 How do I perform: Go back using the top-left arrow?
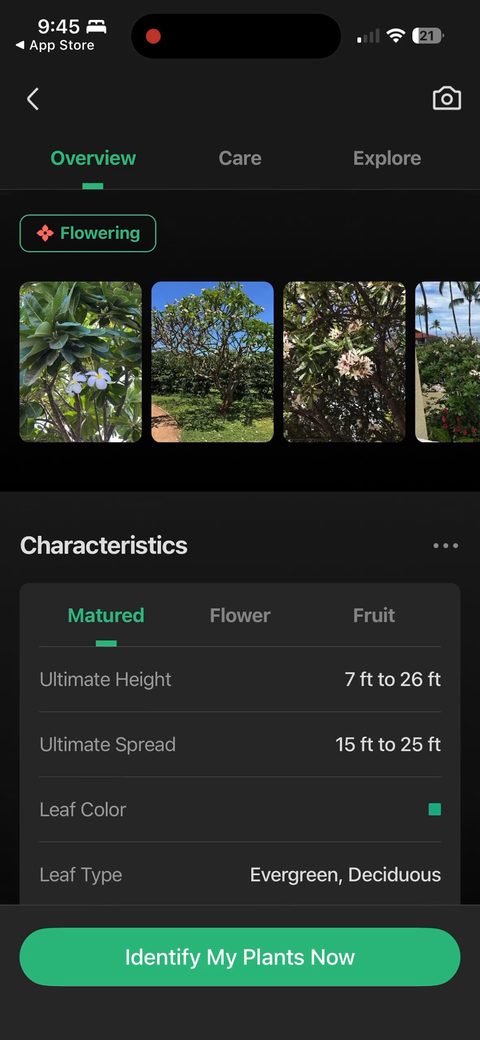[x=32, y=99]
